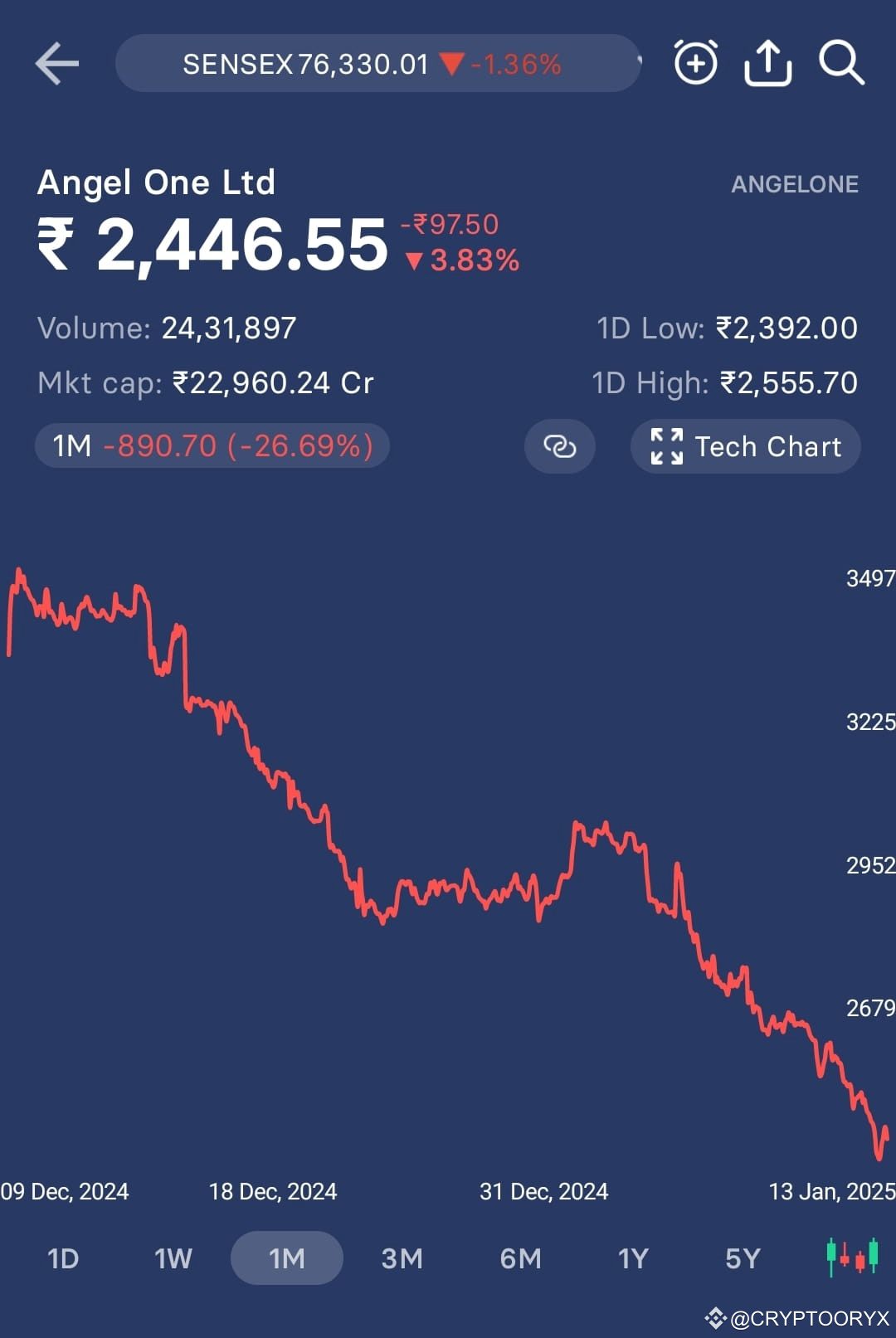Expand the ANGELONE symbol details
The width and height of the screenshot is (896, 1338).
795,183
